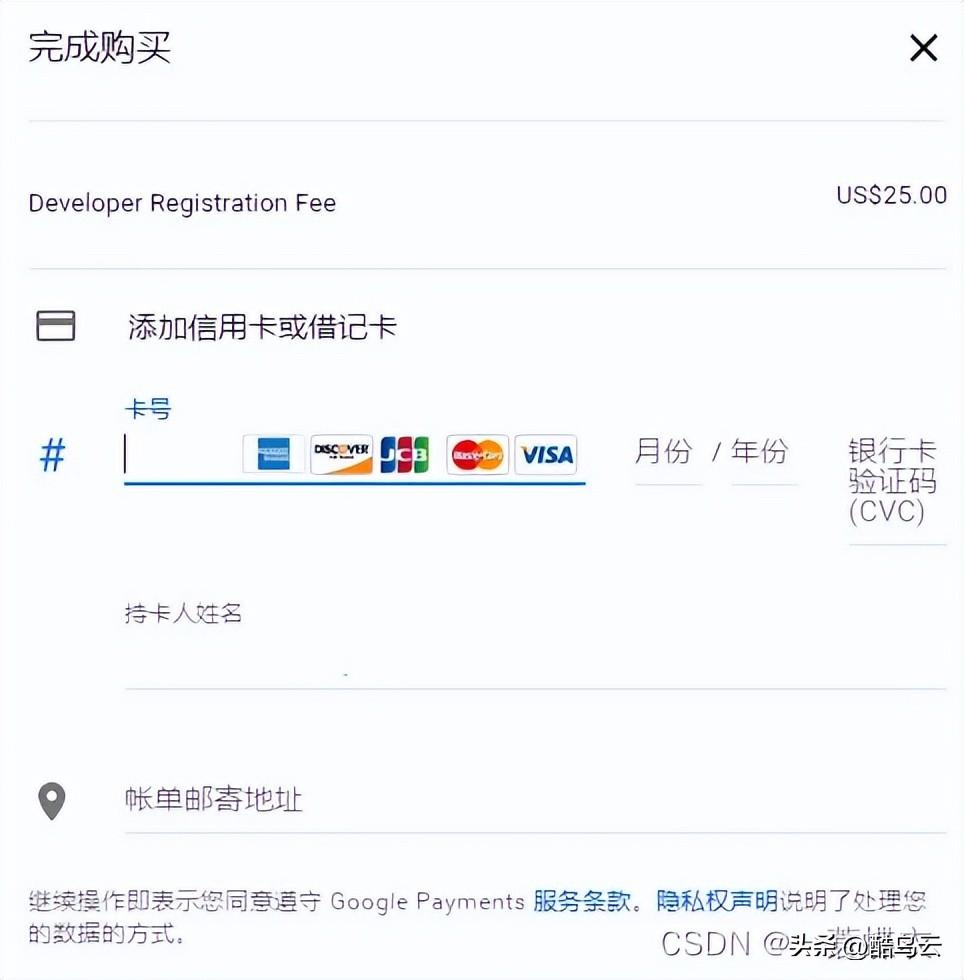The image size is (964, 980).
Task: Close the purchase dialog
Action: (x=923, y=48)
